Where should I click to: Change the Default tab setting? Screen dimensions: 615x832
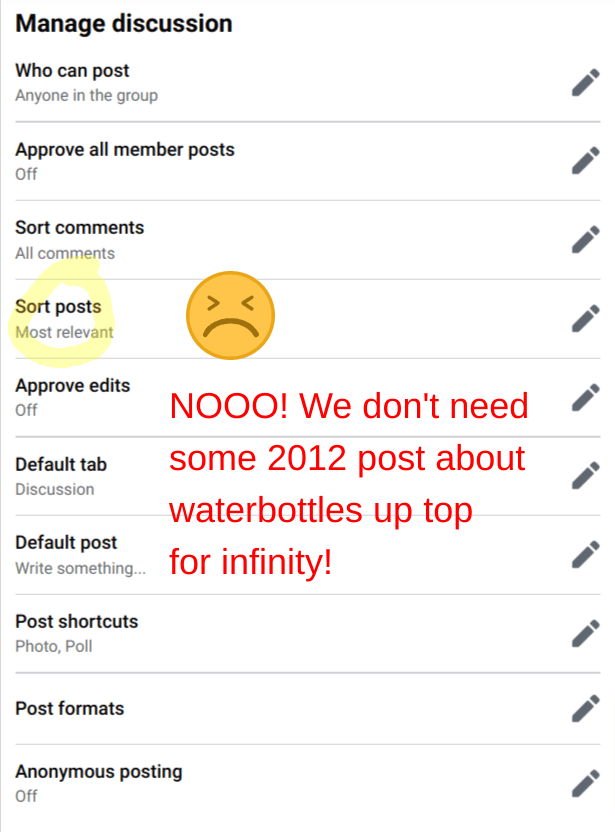(586, 476)
